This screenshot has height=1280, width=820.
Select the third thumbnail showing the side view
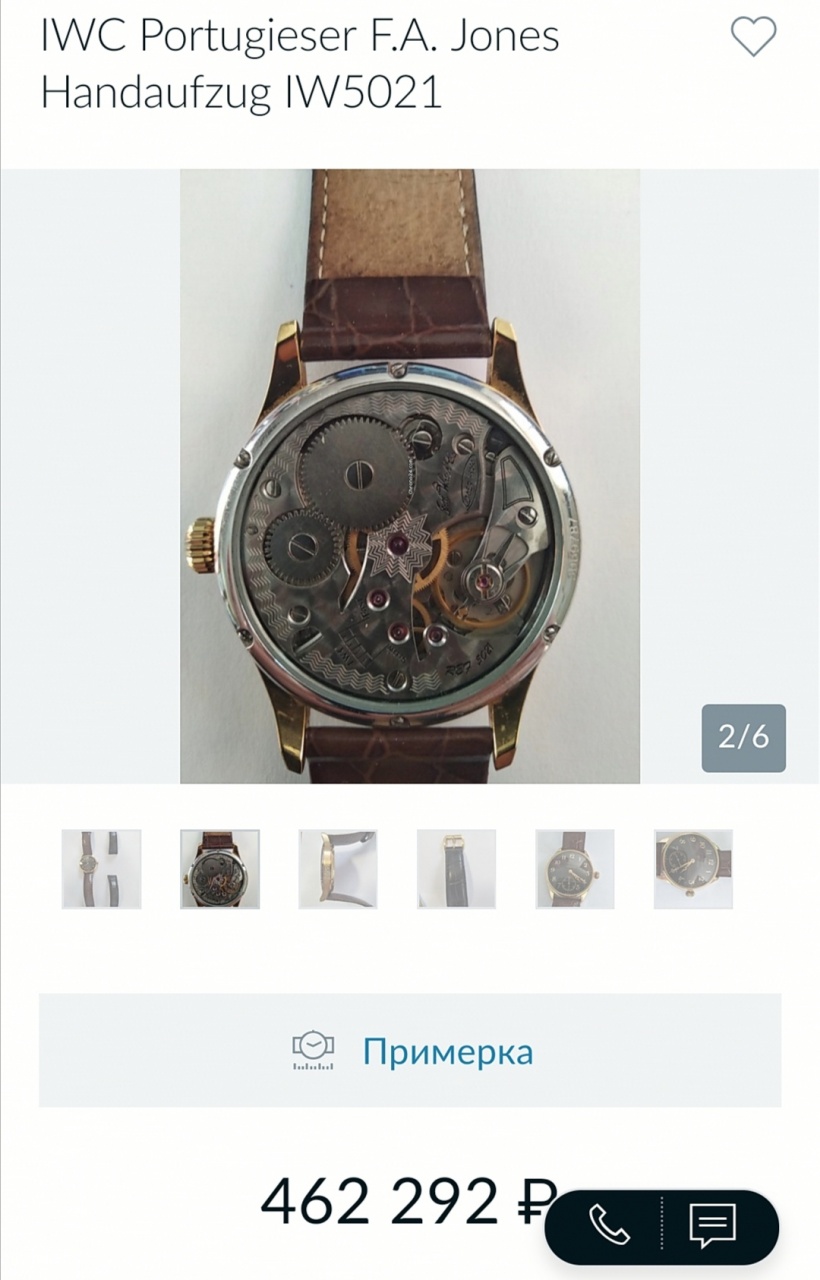pyautogui.click(x=338, y=869)
